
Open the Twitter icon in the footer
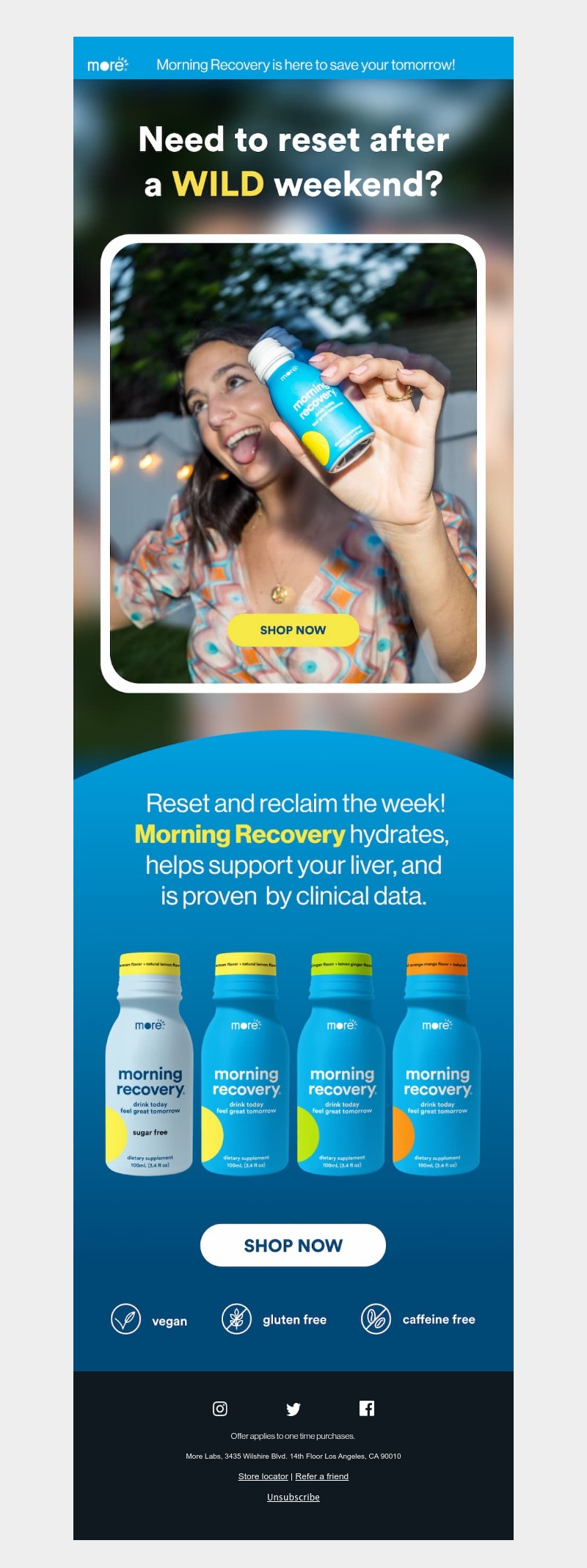293,1409
